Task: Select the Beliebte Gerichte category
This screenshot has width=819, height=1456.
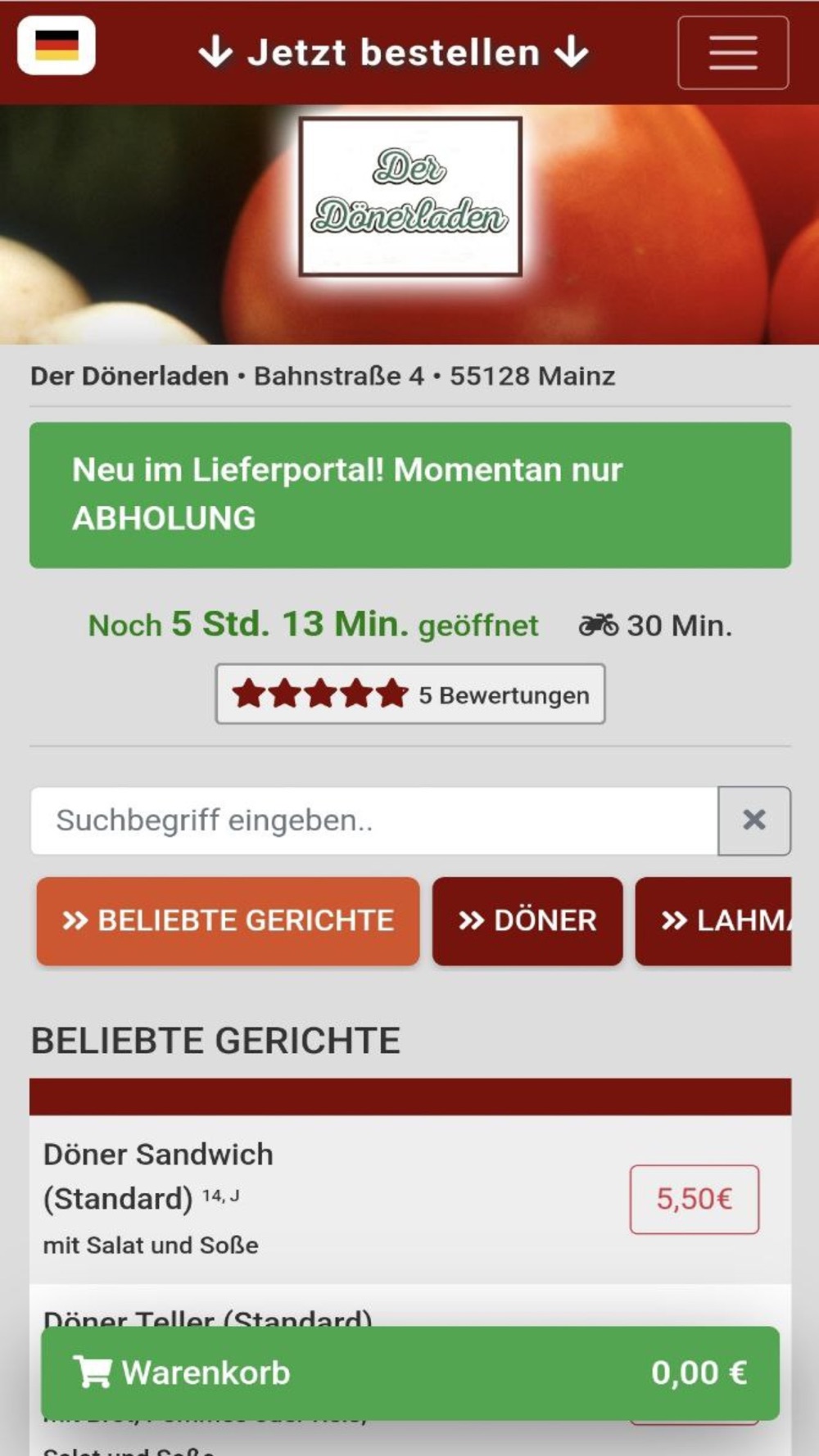Action: 229,921
